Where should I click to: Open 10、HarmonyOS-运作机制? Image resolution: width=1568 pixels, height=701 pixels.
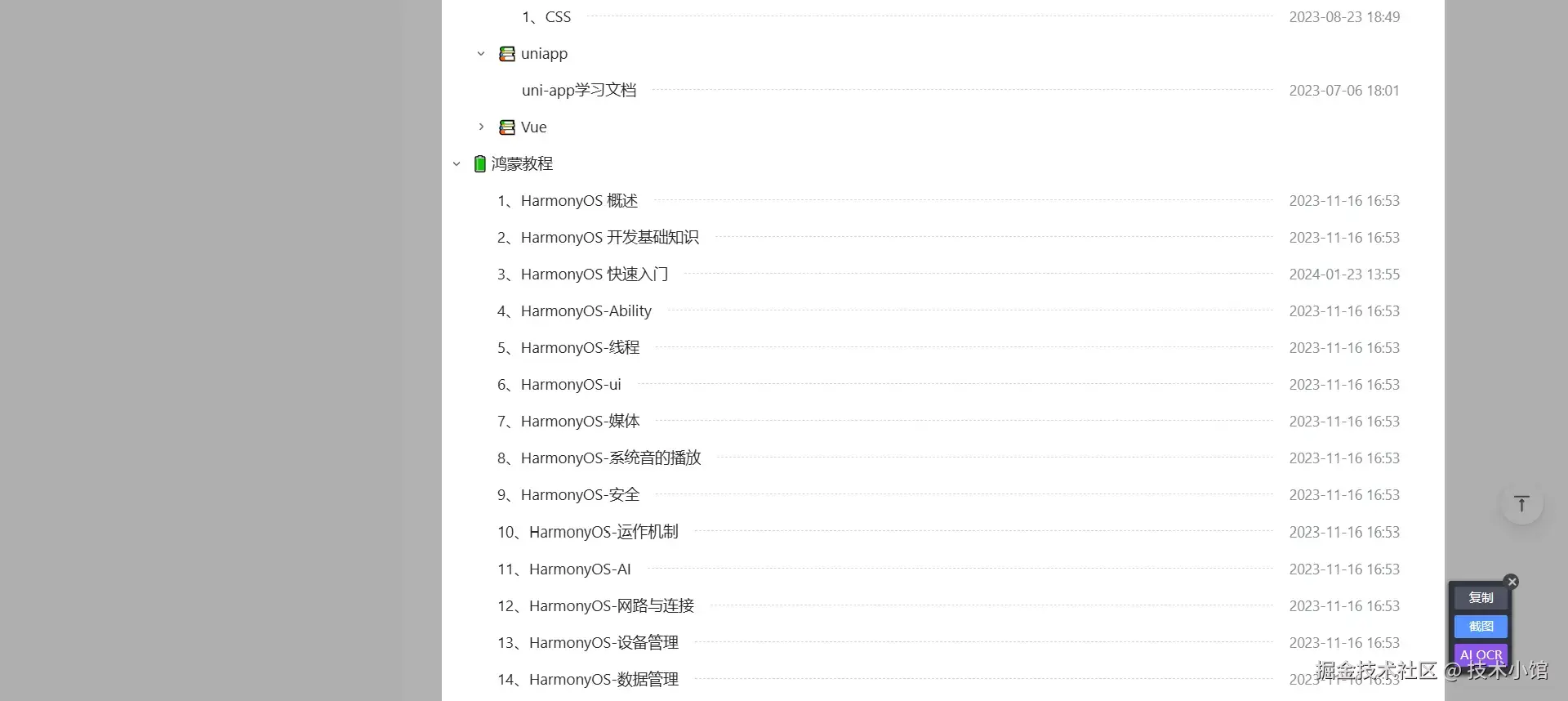tap(588, 533)
